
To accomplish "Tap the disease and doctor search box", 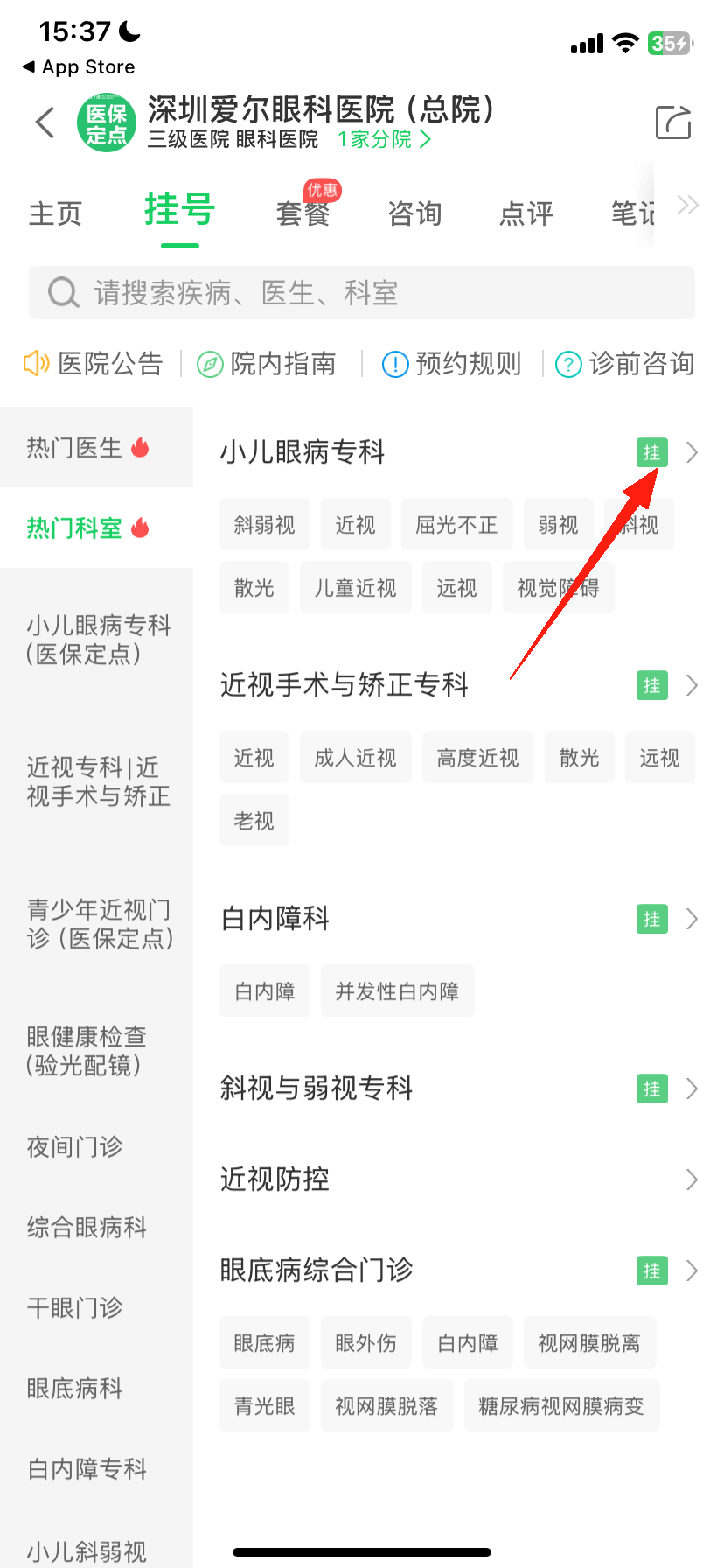I will point(362,293).
